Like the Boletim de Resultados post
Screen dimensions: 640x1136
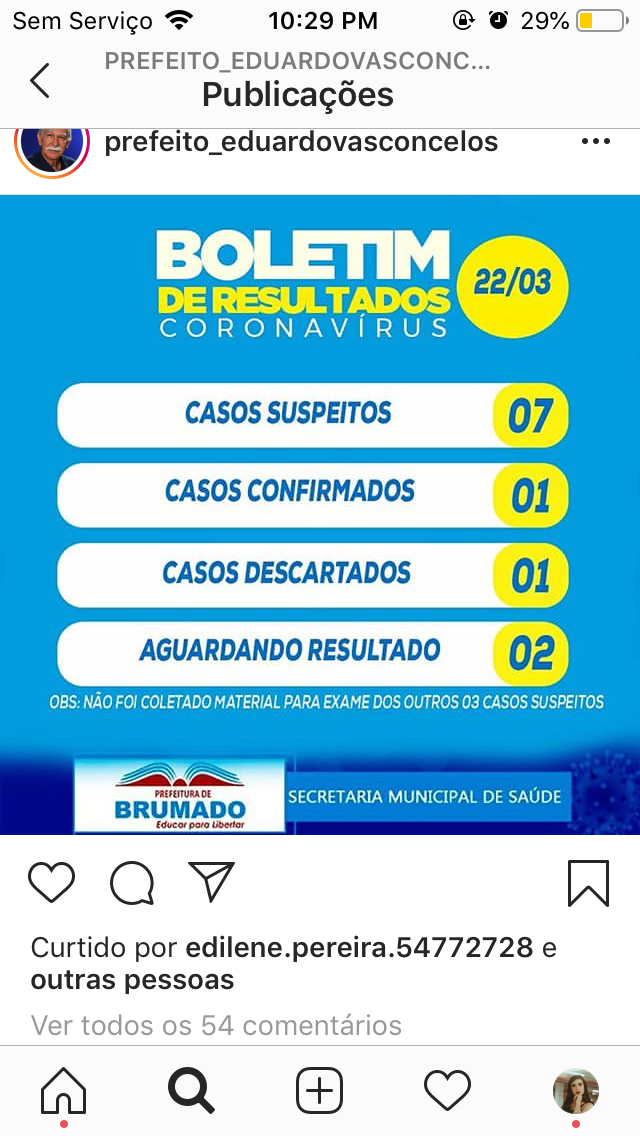coord(51,882)
